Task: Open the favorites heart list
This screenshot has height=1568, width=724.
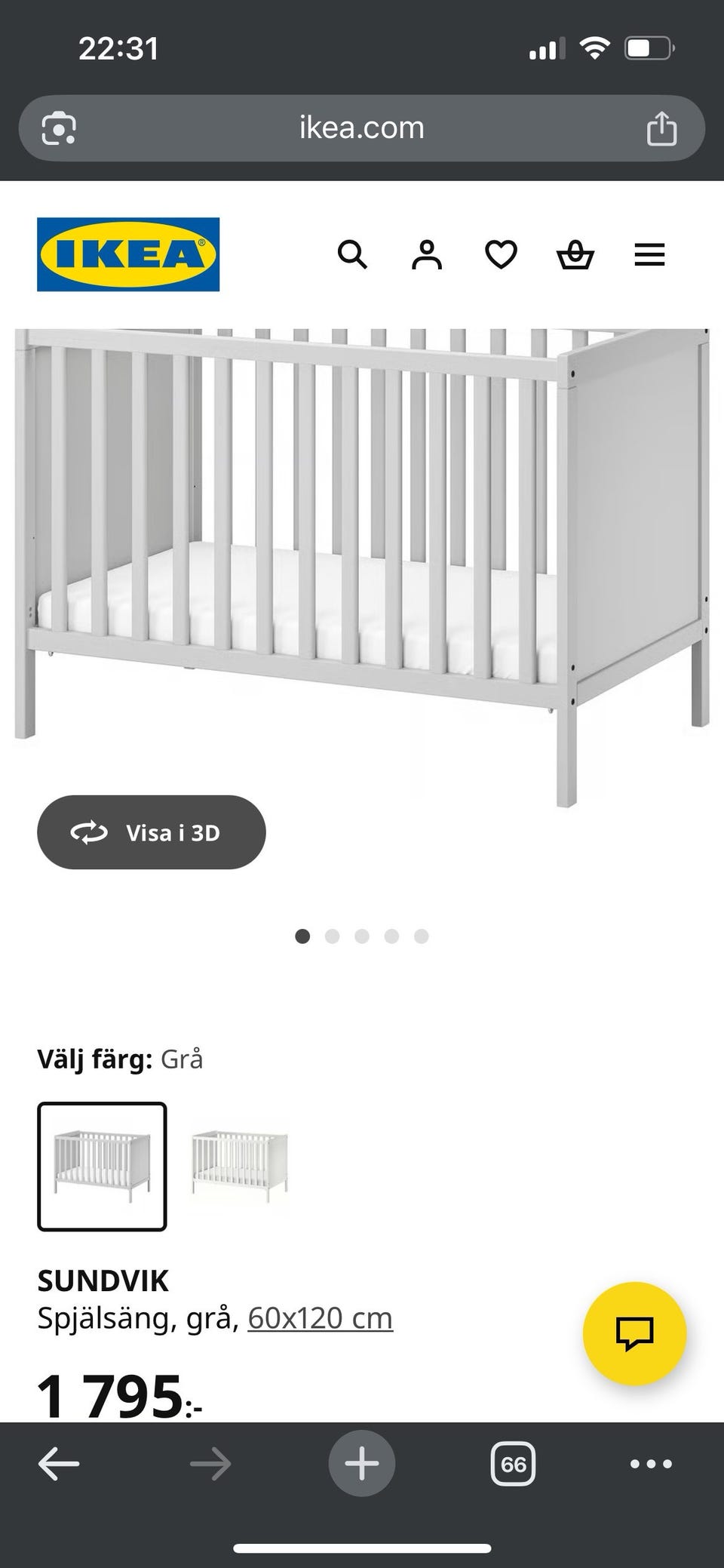Action: point(501,255)
